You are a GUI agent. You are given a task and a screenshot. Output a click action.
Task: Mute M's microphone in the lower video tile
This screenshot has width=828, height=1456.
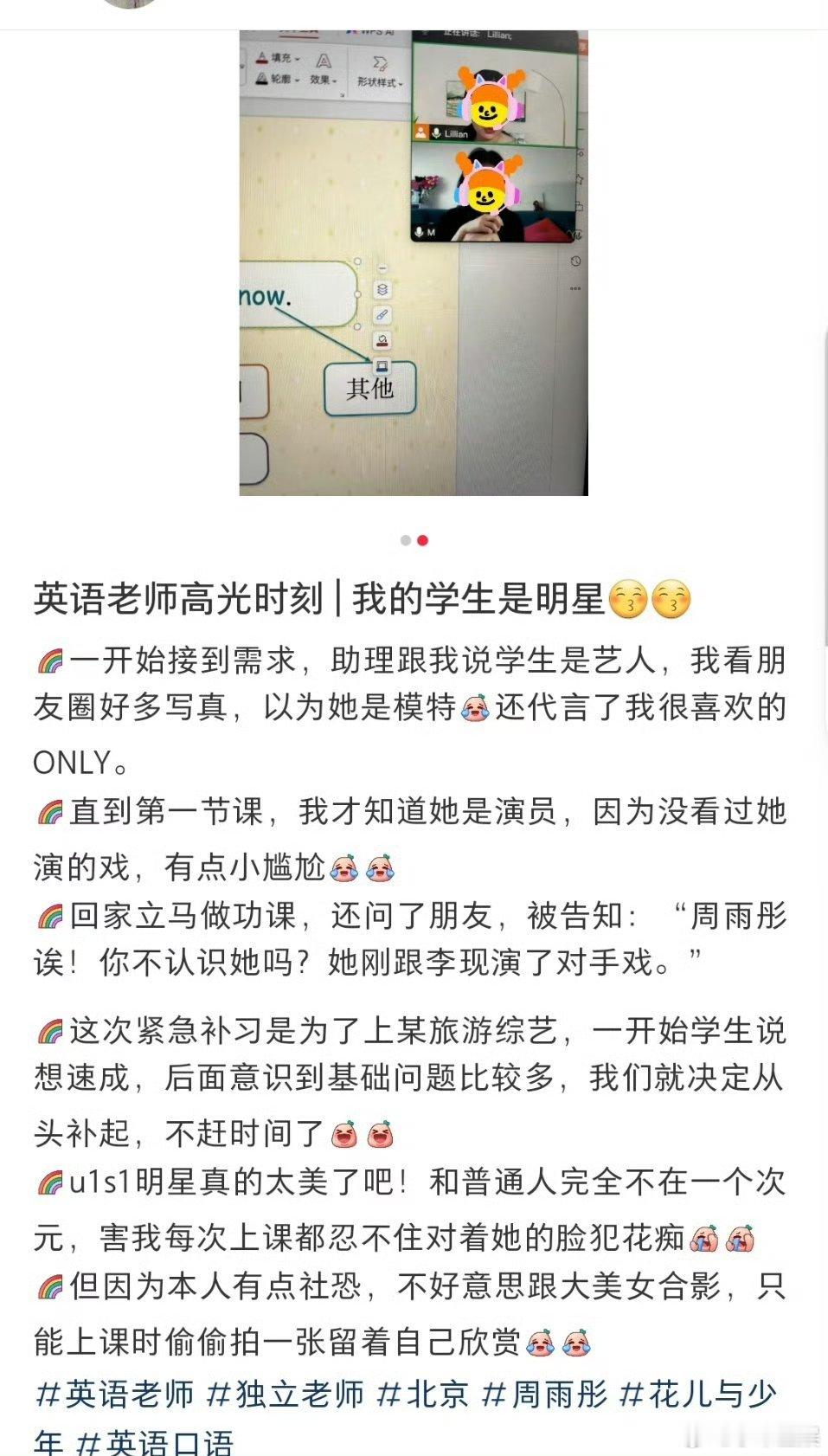click(x=418, y=233)
